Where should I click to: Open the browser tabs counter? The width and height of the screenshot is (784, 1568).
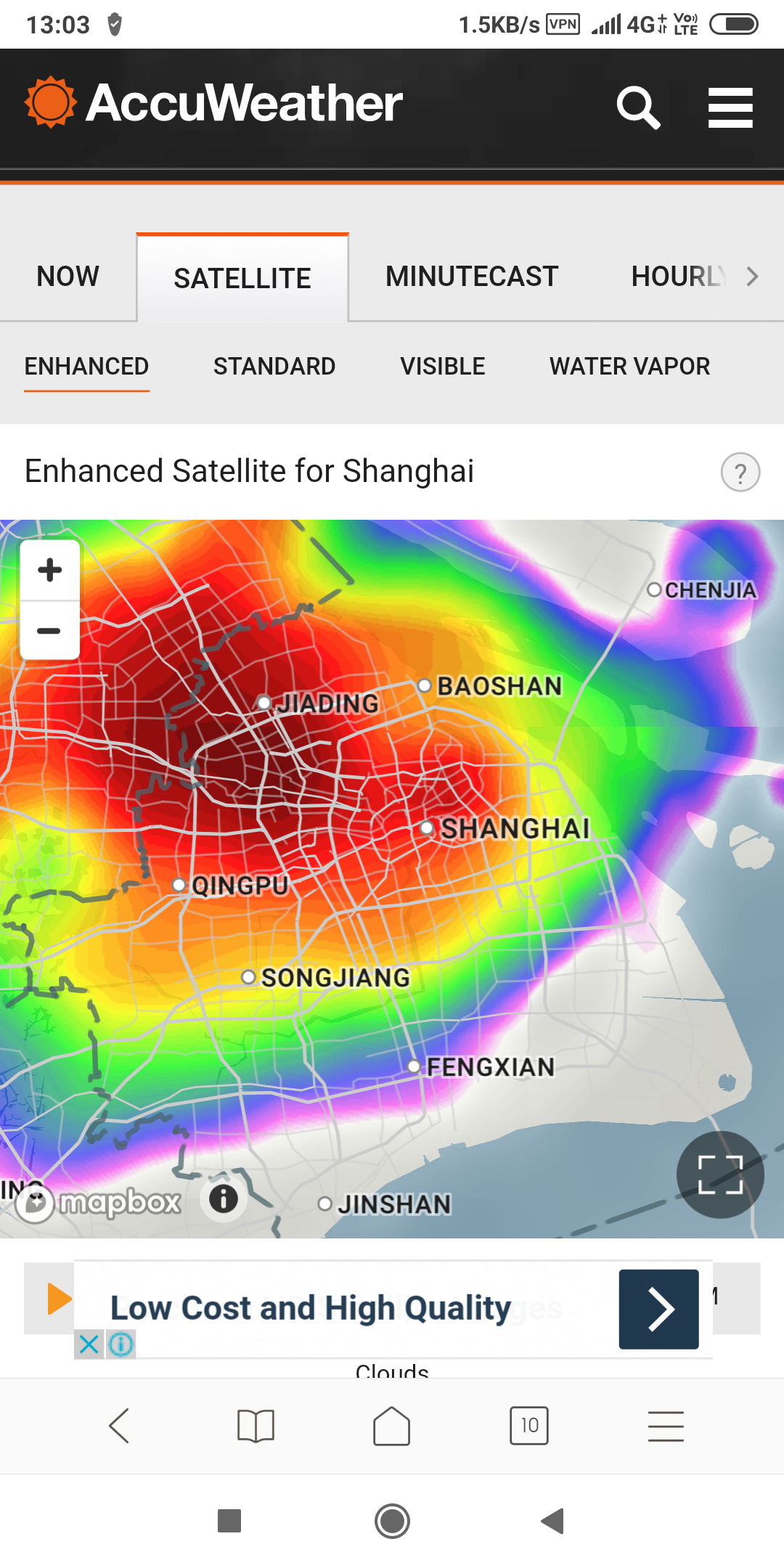pos(529,1426)
